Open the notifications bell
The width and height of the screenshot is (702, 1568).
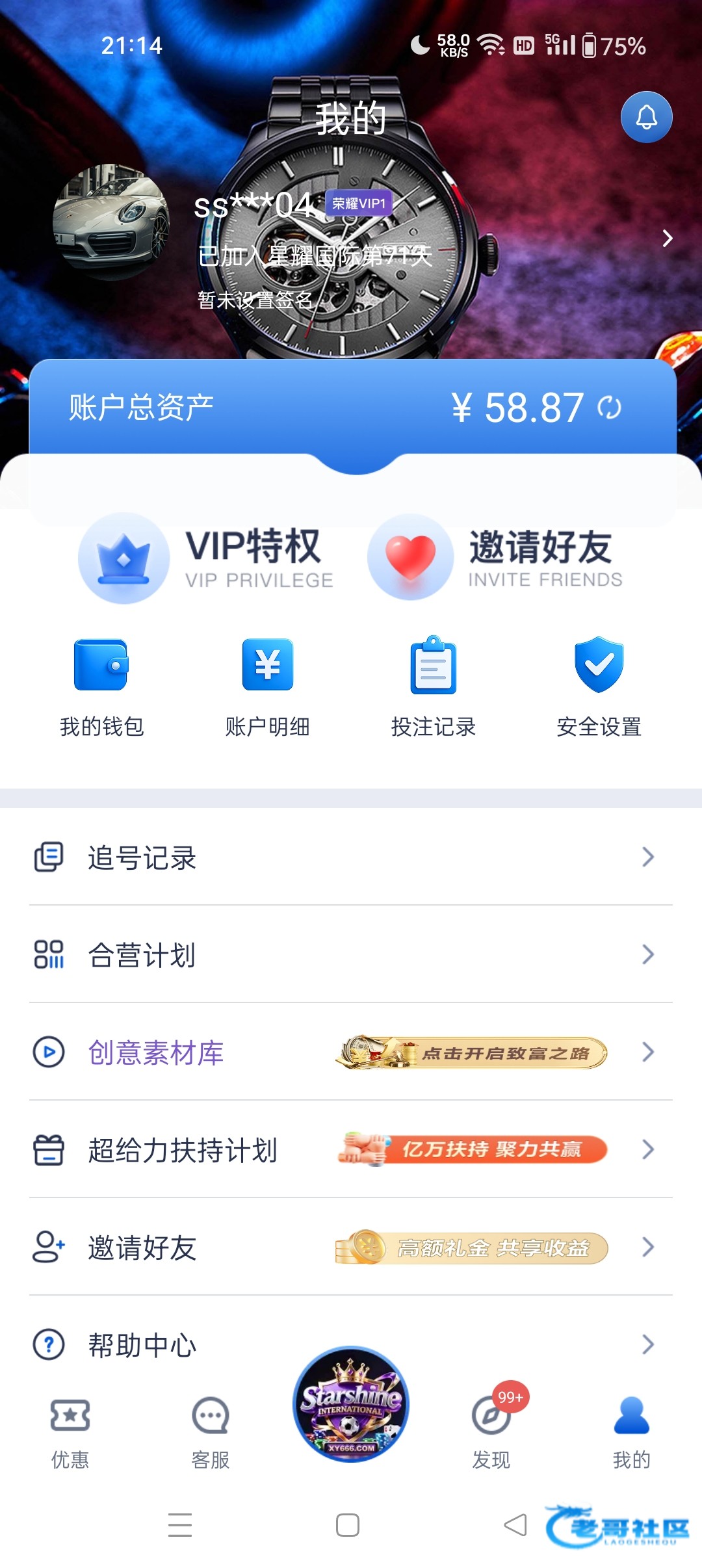(x=646, y=118)
